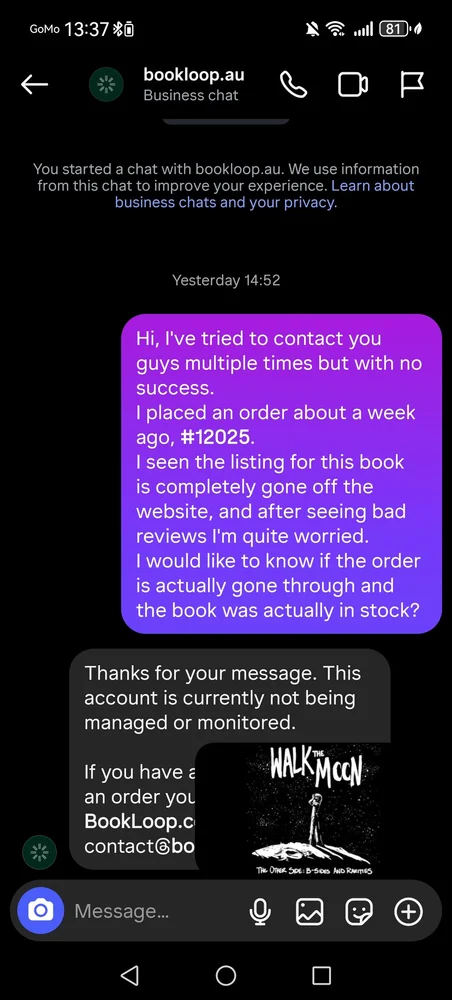Viewport: 452px width, 1000px height.
Task: Record a voice message with microphone
Action: pyautogui.click(x=259, y=911)
